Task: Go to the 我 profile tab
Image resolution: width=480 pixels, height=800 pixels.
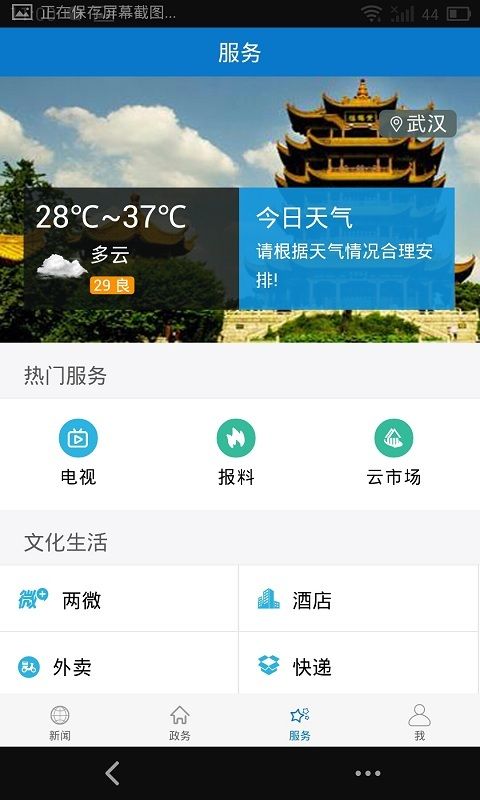Action: (x=419, y=722)
